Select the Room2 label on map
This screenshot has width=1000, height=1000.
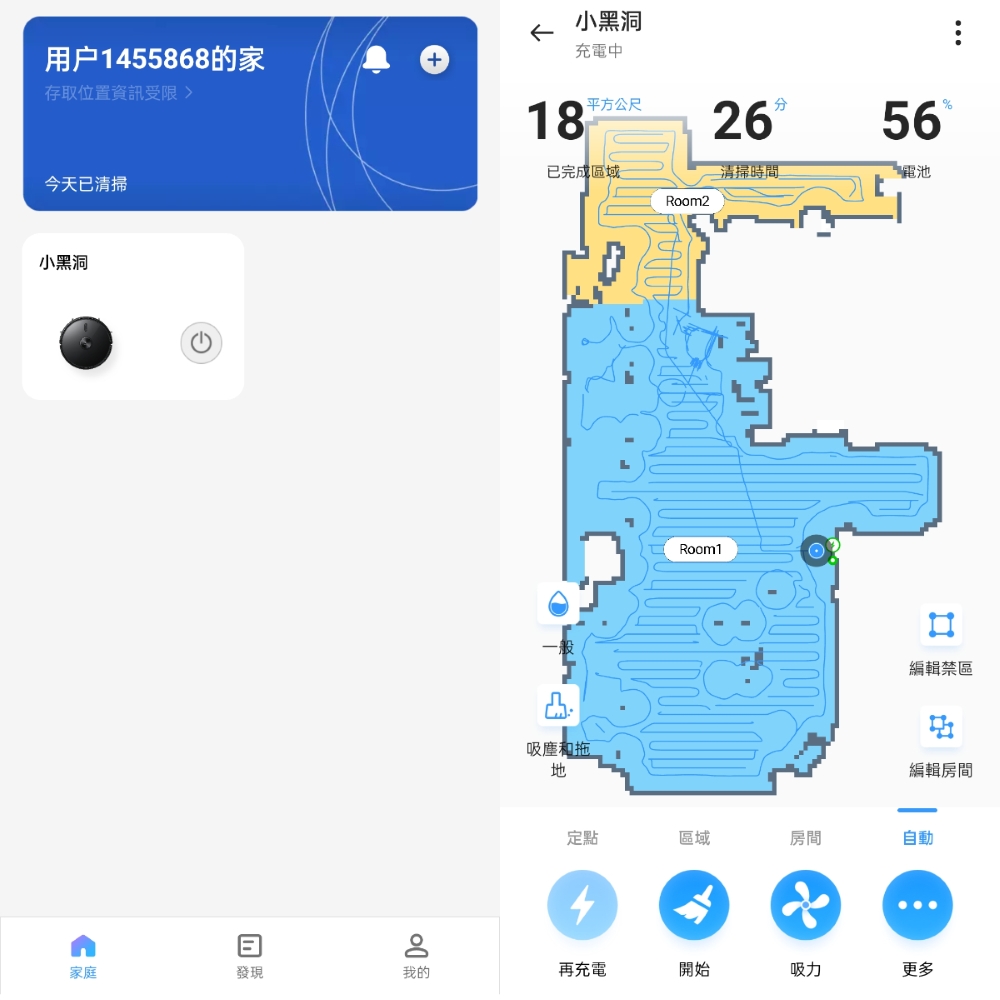tap(687, 201)
